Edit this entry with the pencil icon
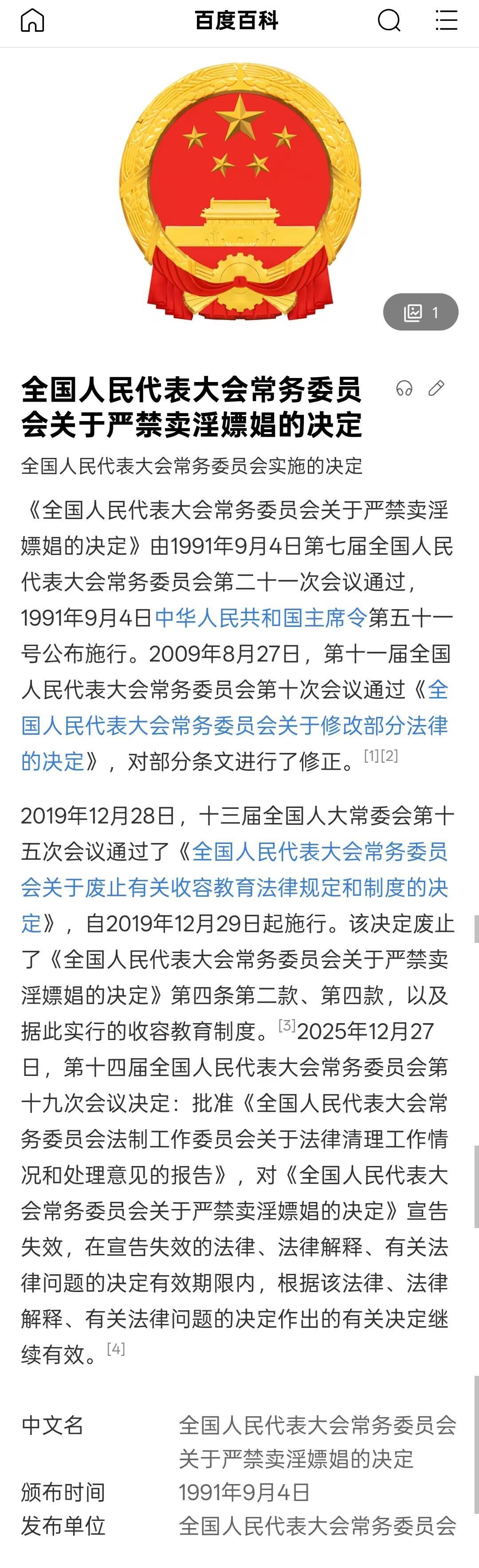Image resolution: width=479 pixels, height=1568 pixels. pyautogui.click(x=436, y=388)
